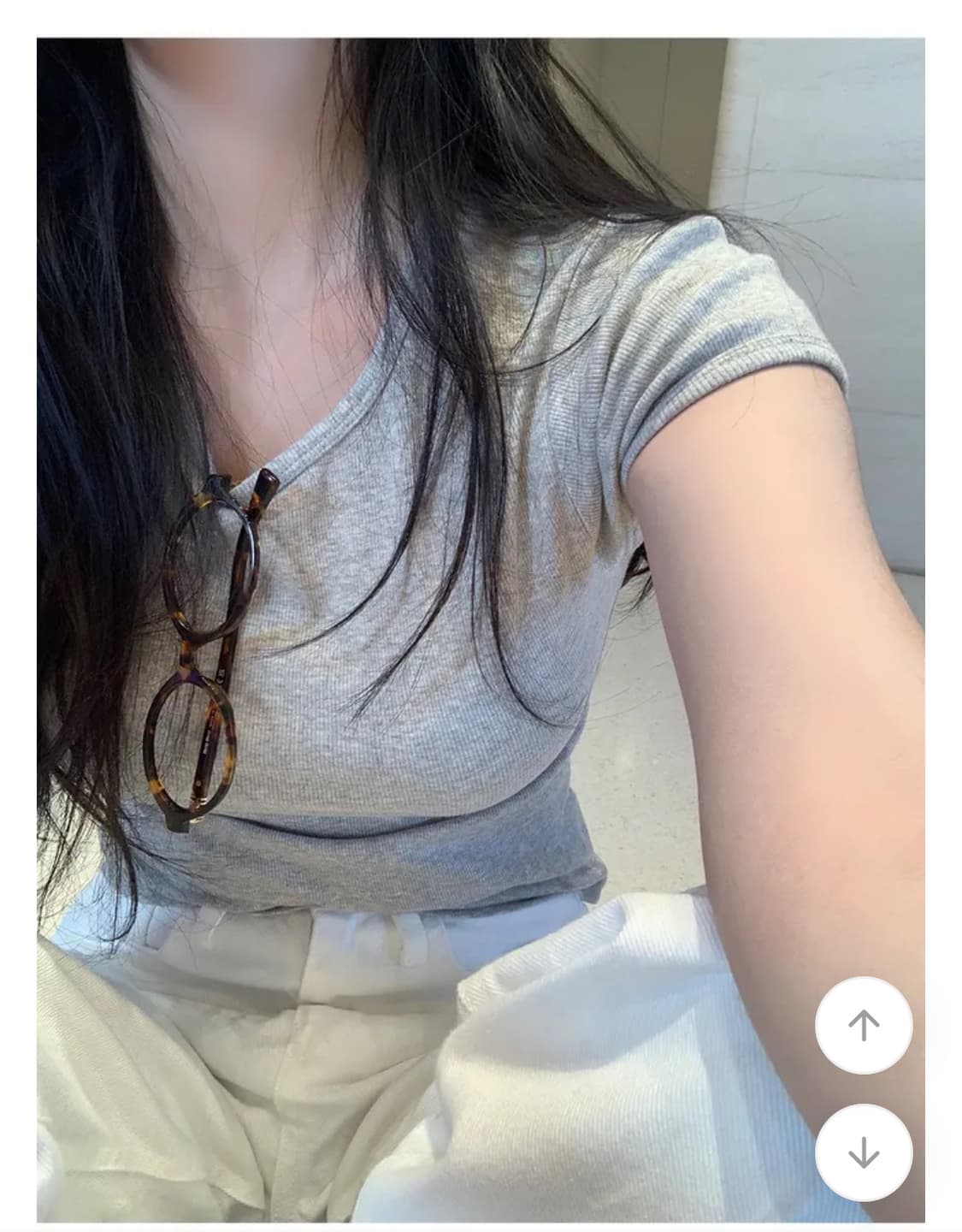
Task: Click the white margin beside the photo
Action: (17, 599)
